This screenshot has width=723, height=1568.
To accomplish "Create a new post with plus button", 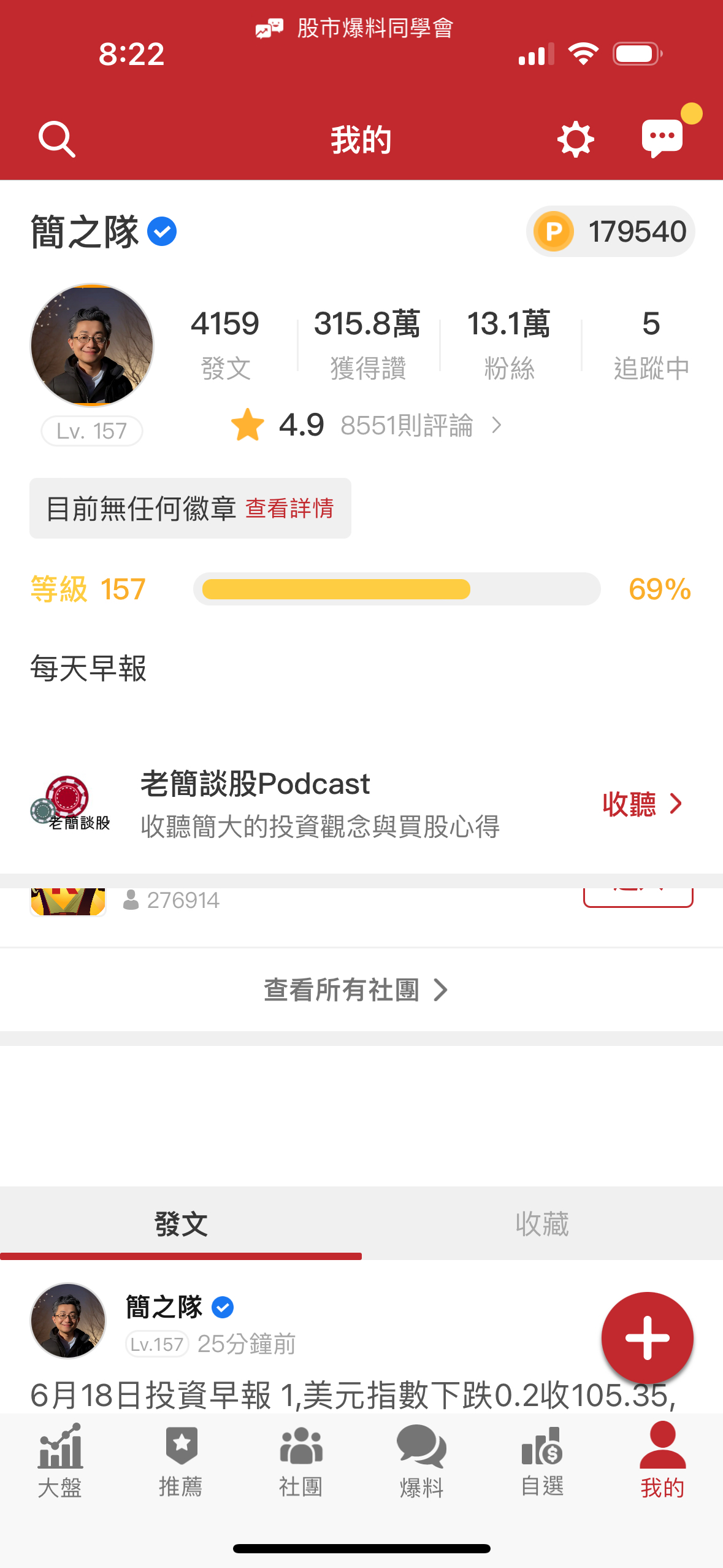I will pyautogui.click(x=647, y=1338).
